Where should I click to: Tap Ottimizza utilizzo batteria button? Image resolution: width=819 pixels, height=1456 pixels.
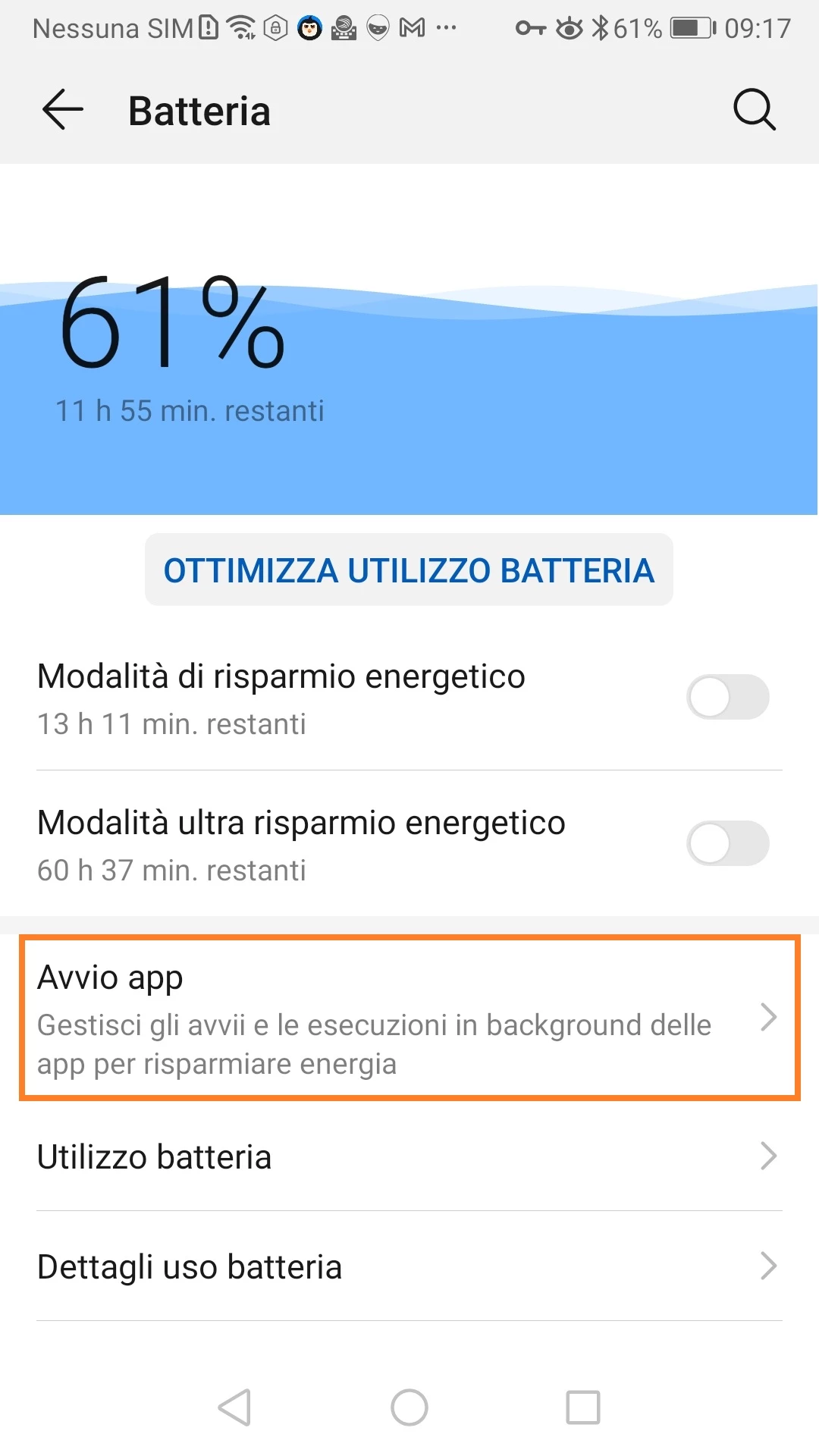409,570
